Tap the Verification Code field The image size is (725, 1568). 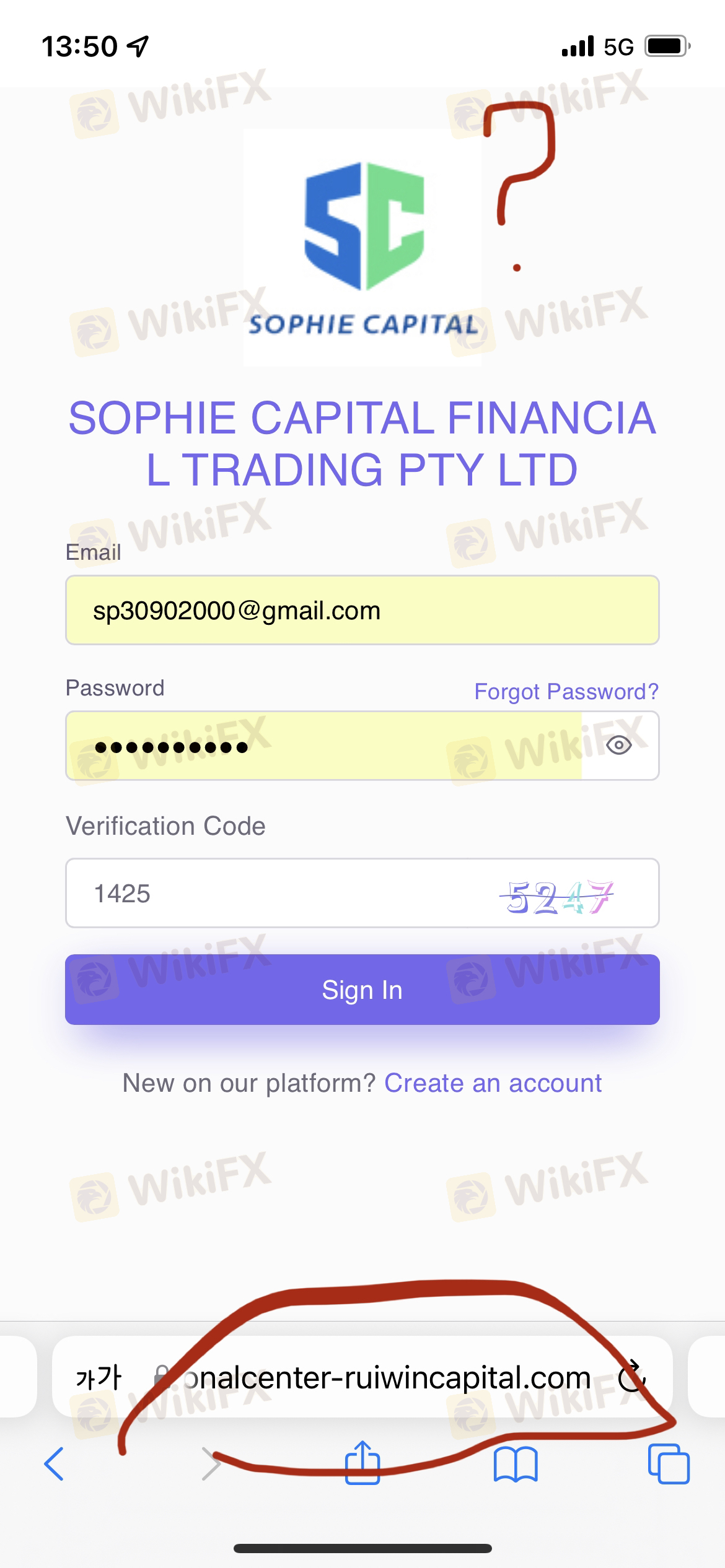point(279,893)
